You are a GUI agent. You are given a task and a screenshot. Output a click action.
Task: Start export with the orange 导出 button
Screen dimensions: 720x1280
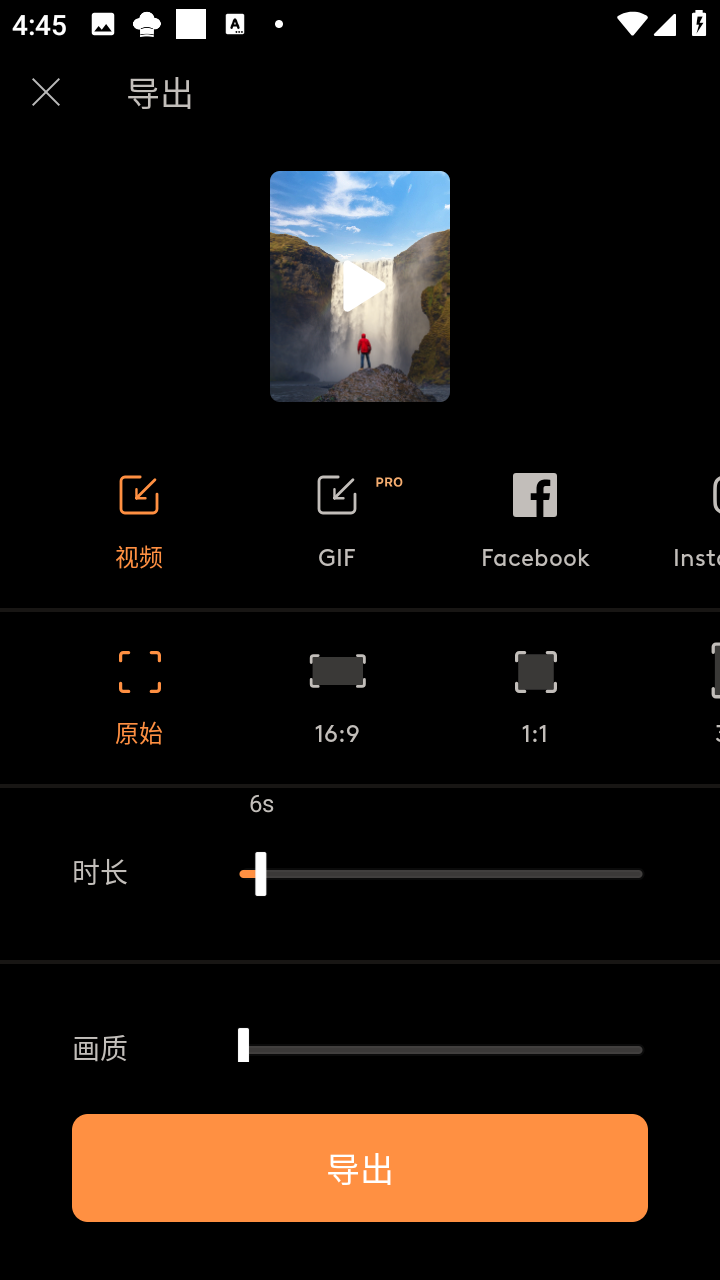[360, 1168]
